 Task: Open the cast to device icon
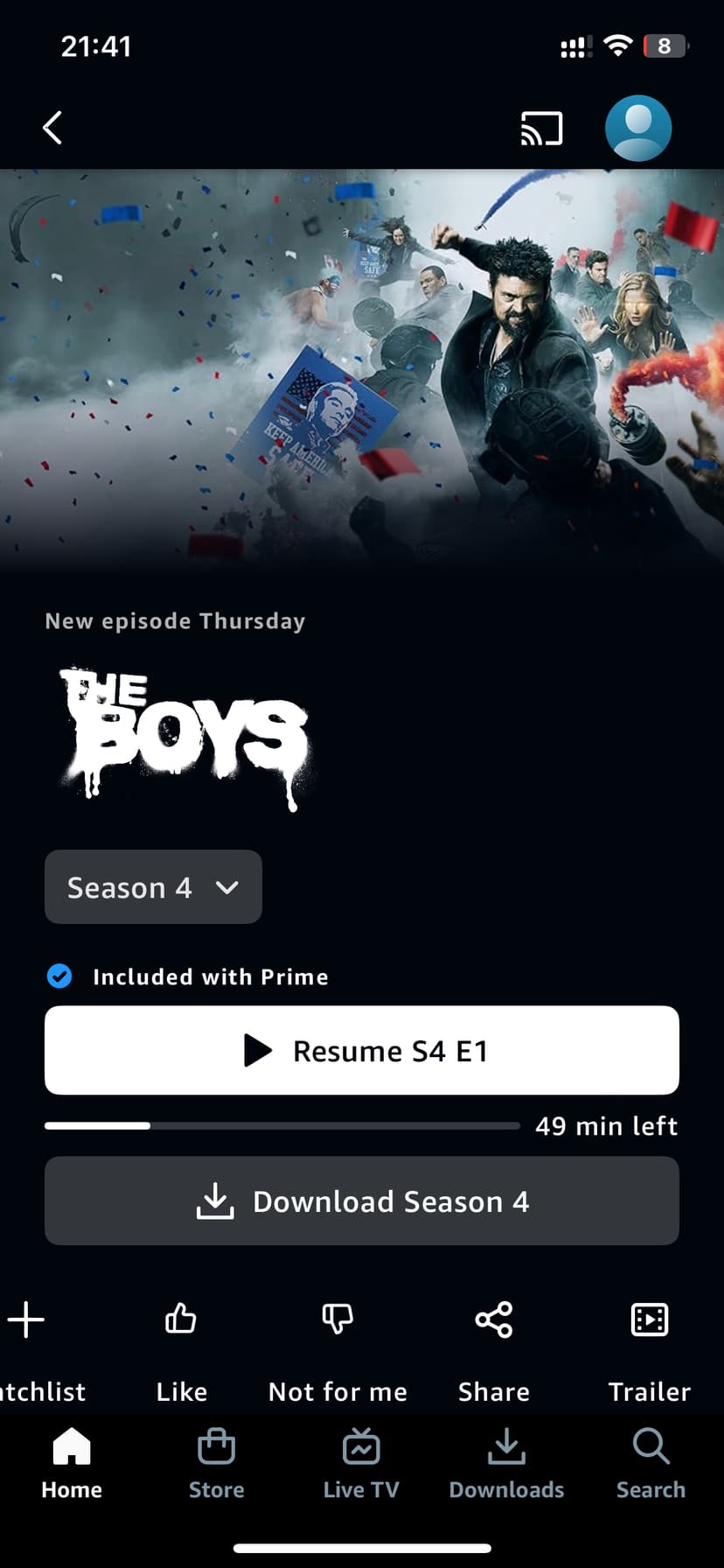click(x=541, y=129)
